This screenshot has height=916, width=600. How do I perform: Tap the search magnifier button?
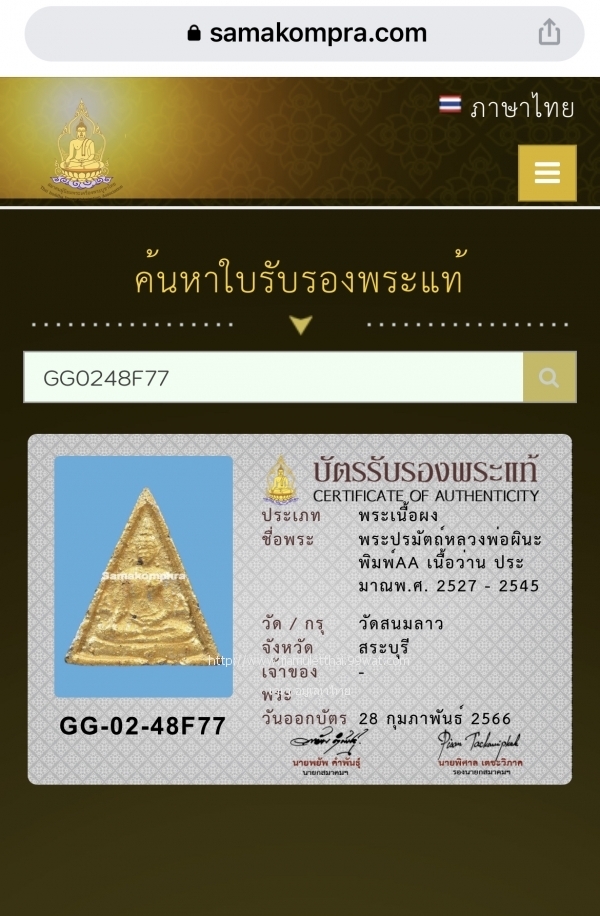pyautogui.click(x=549, y=377)
